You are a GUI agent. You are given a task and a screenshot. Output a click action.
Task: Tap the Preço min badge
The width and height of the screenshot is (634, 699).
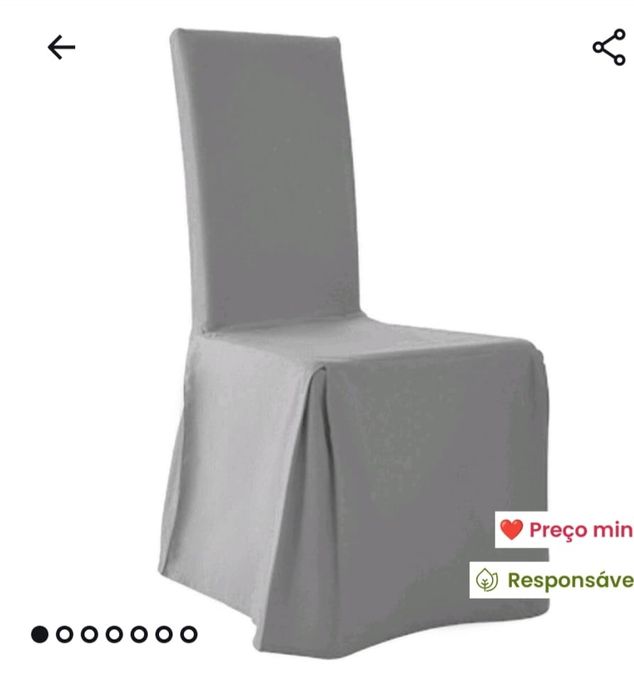(566, 529)
